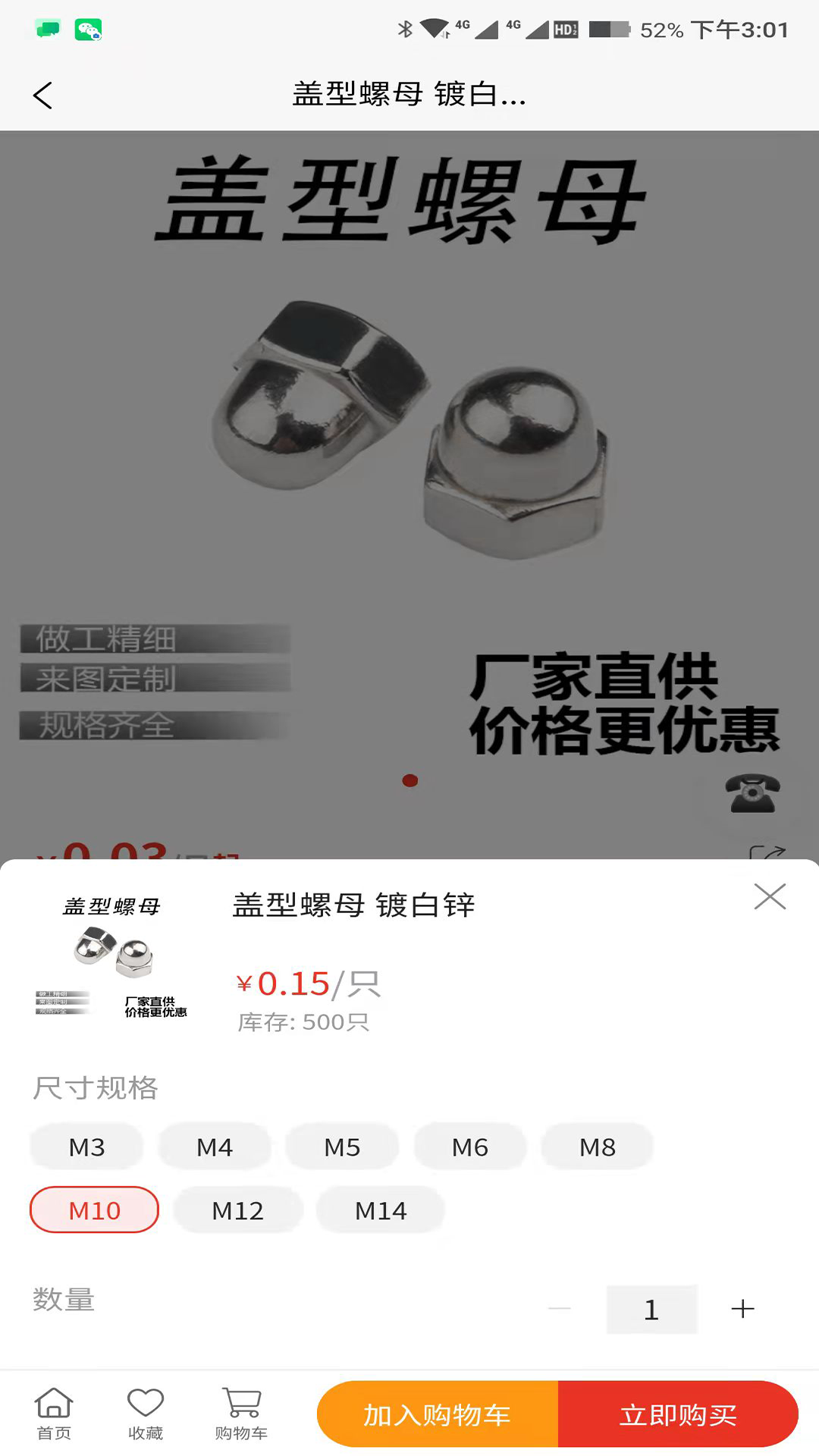Image resolution: width=819 pixels, height=1456 pixels.
Task: Tap the back arrow to return
Action: tap(43, 96)
